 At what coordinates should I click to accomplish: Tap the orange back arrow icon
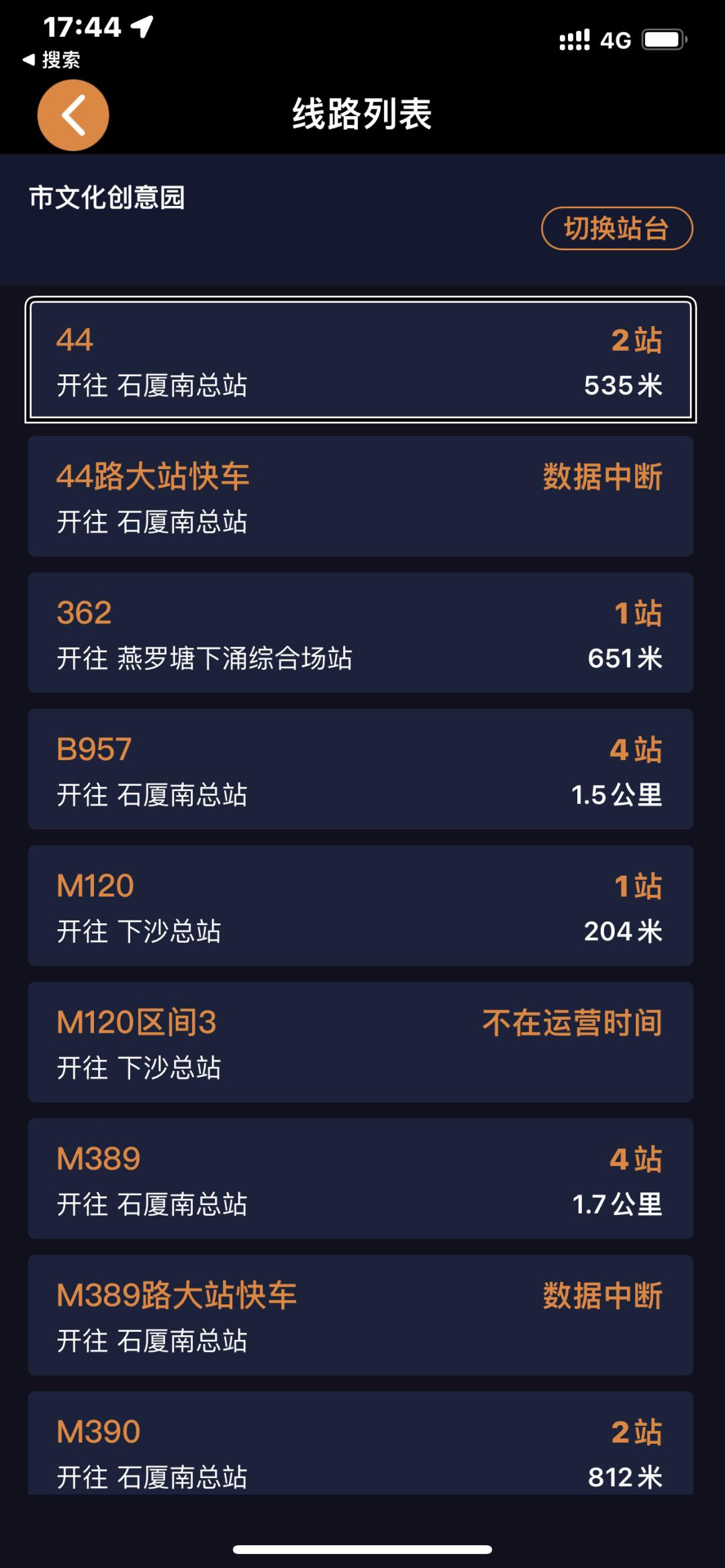pyautogui.click(x=73, y=115)
